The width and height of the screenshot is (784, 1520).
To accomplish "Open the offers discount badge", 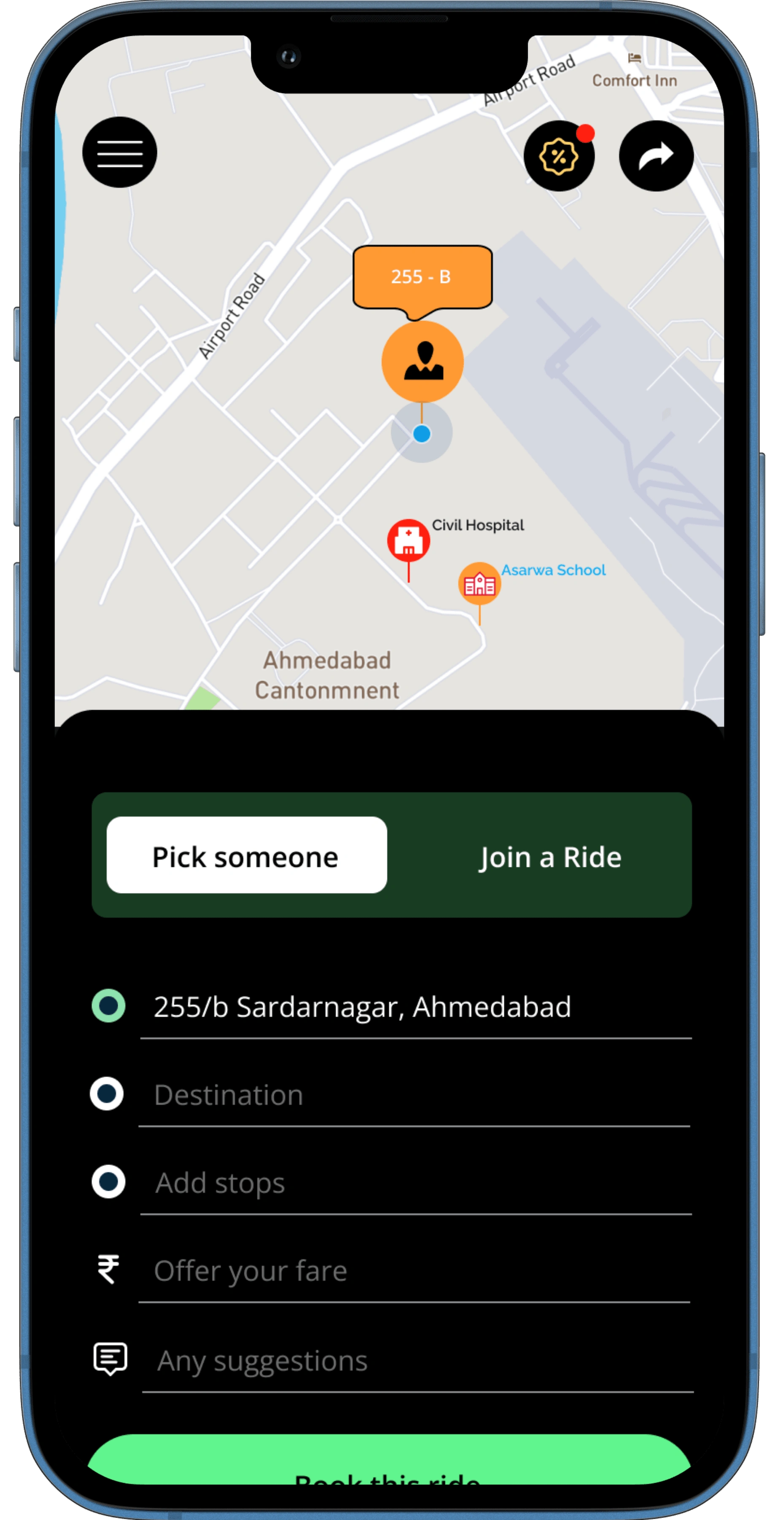I will click(558, 156).
